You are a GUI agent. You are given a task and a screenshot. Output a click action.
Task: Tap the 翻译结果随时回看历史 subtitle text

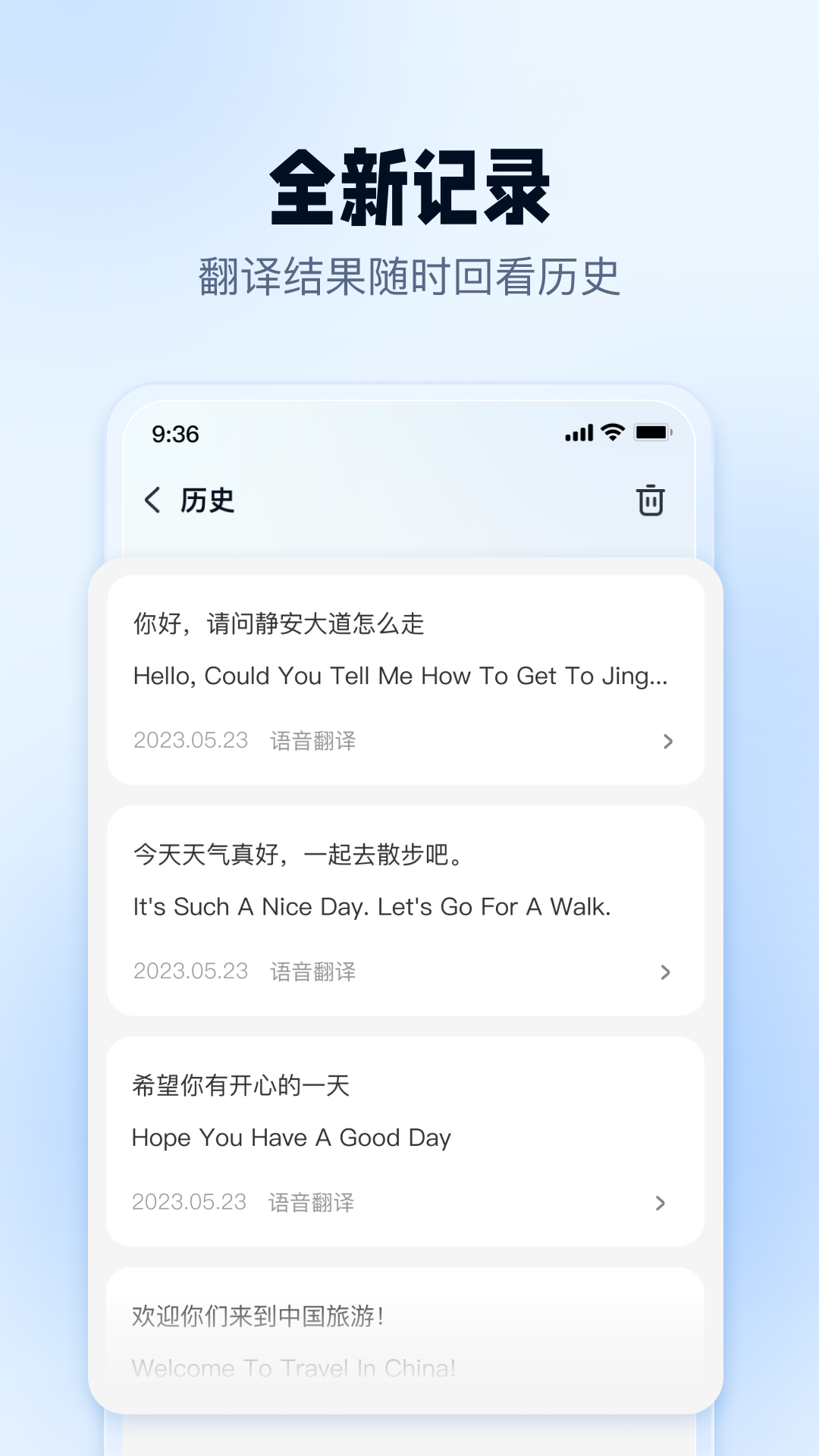point(409,276)
